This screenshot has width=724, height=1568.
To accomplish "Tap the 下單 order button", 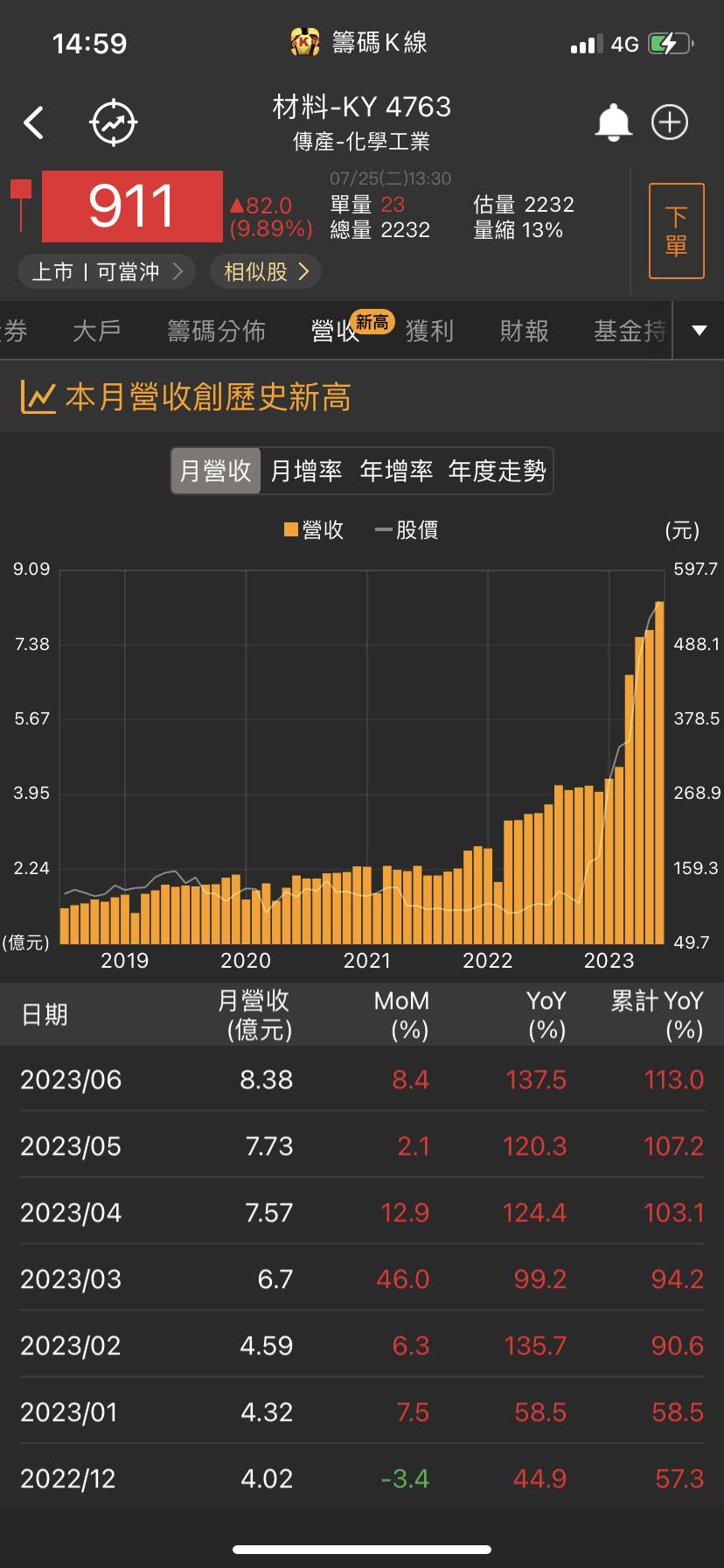I will [676, 230].
